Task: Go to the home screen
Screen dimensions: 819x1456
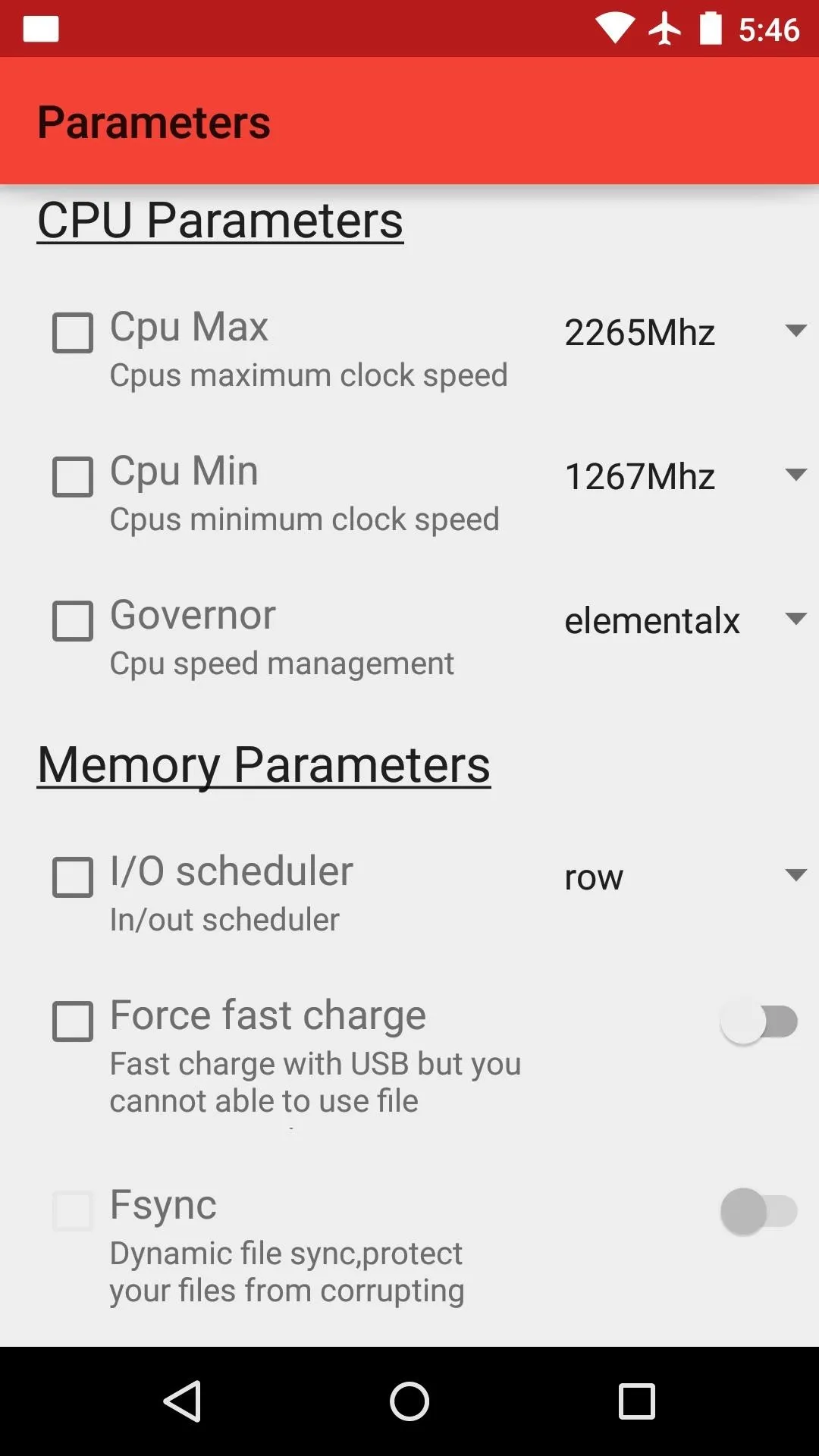Action: (409, 1401)
